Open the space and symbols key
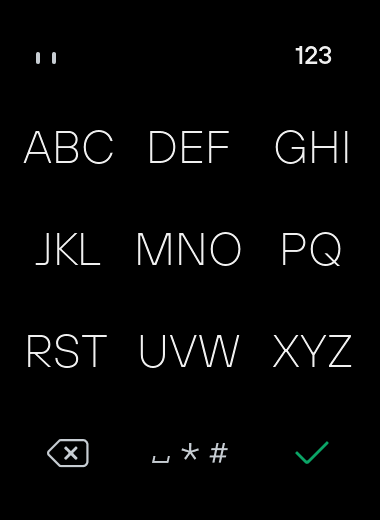The image size is (380, 520). coord(190,453)
